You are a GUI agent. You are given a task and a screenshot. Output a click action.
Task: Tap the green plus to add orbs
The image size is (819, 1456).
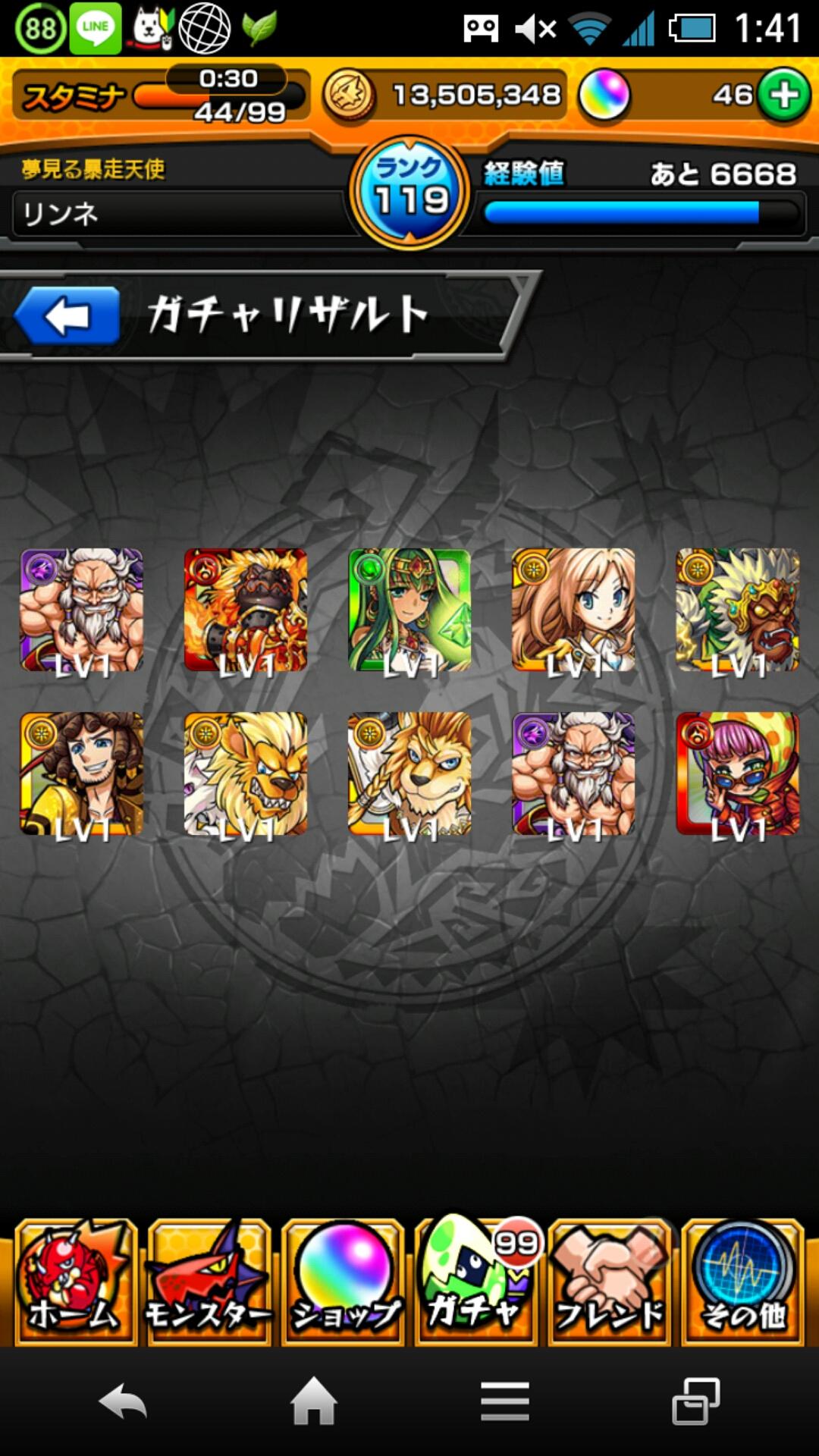click(783, 96)
